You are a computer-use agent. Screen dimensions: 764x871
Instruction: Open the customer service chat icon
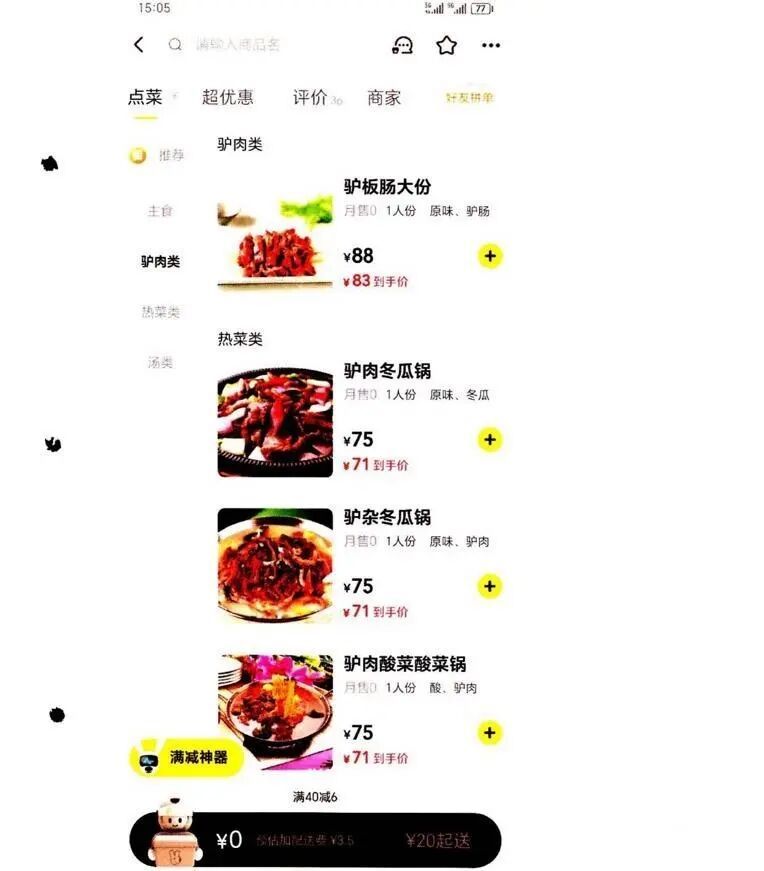[x=402, y=46]
